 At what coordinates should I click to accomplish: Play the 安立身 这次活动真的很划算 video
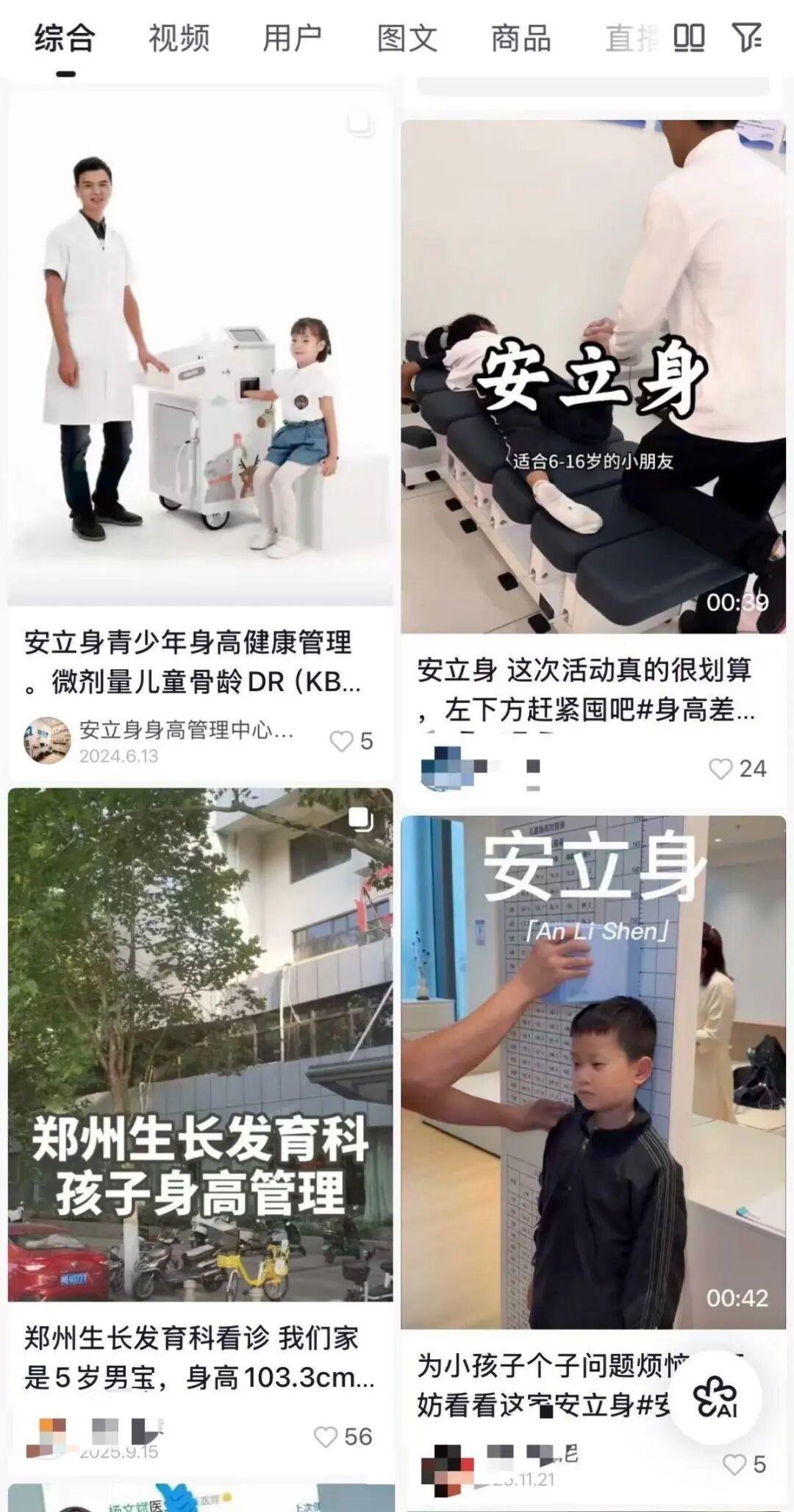(593, 377)
